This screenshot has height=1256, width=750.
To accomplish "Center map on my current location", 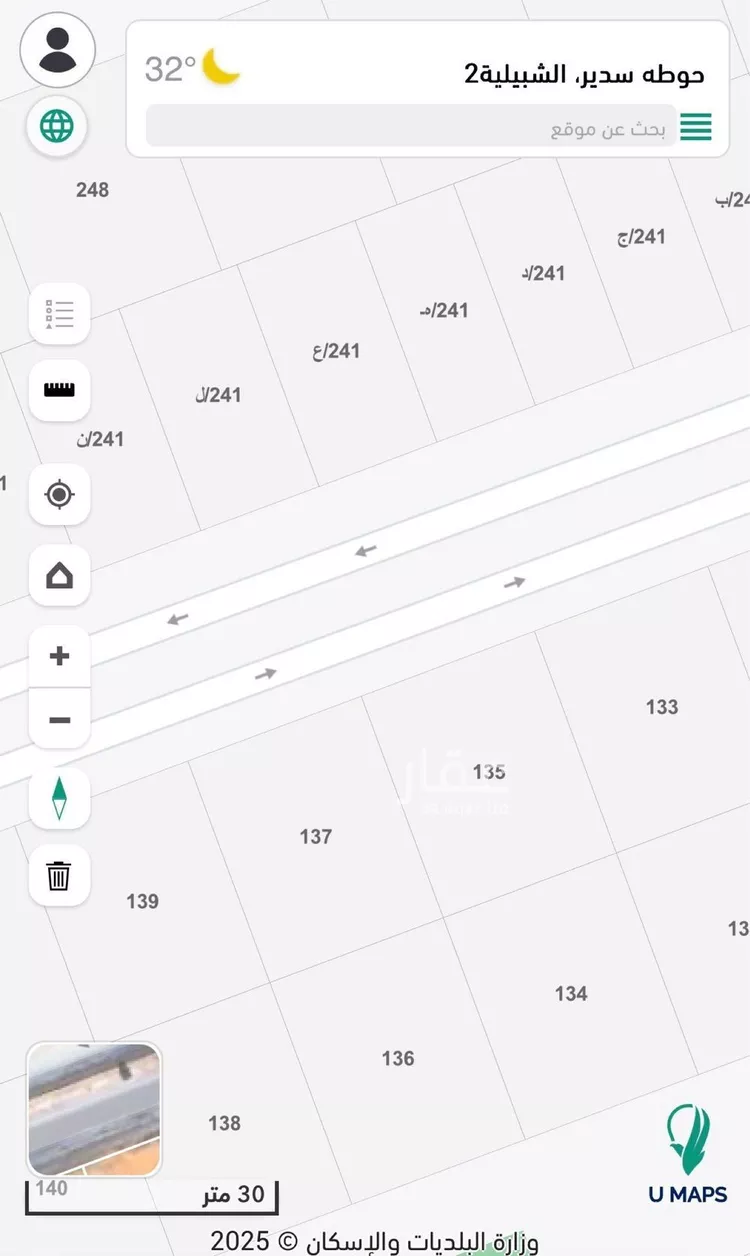I will pyautogui.click(x=59, y=494).
